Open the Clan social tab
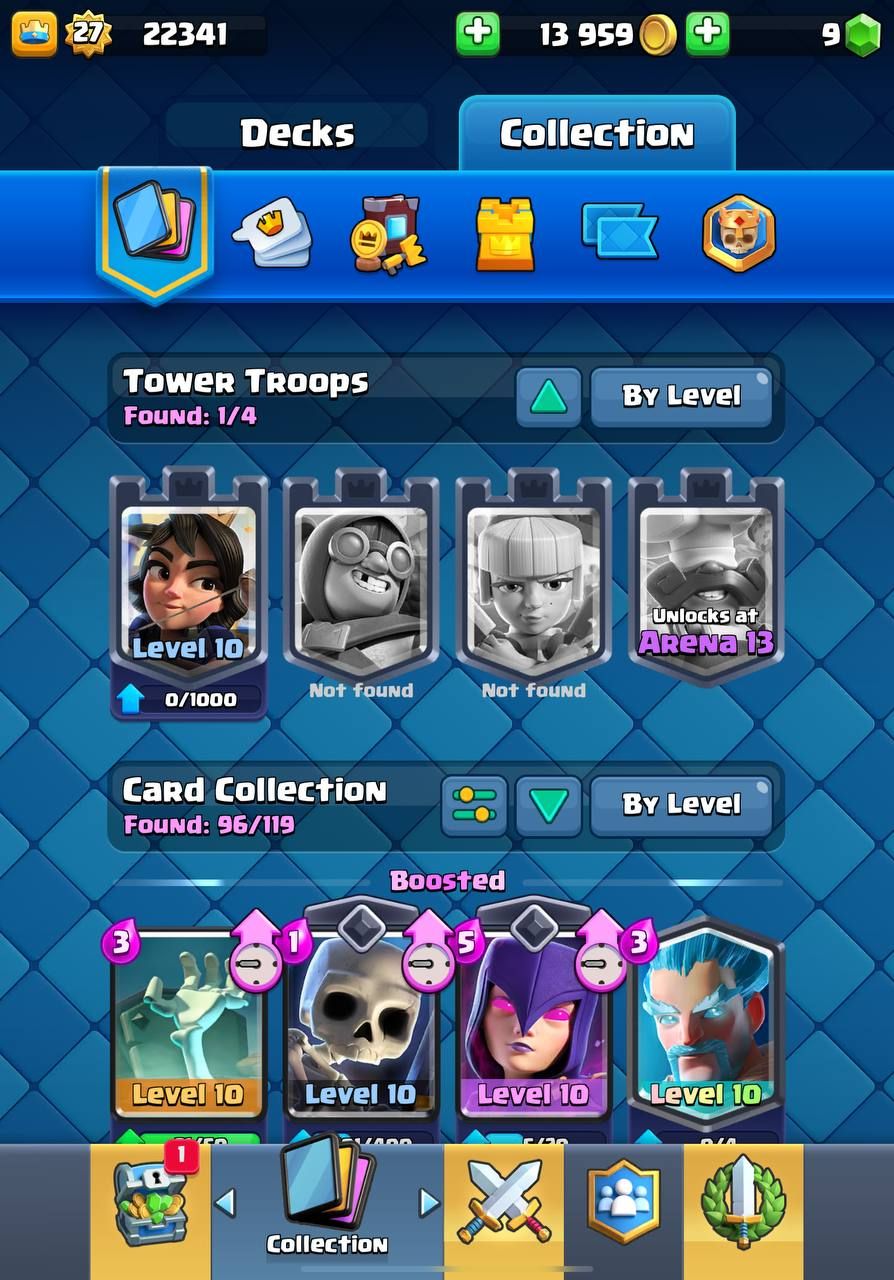This screenshot has height=1280, width=894. pos(623,1203)
